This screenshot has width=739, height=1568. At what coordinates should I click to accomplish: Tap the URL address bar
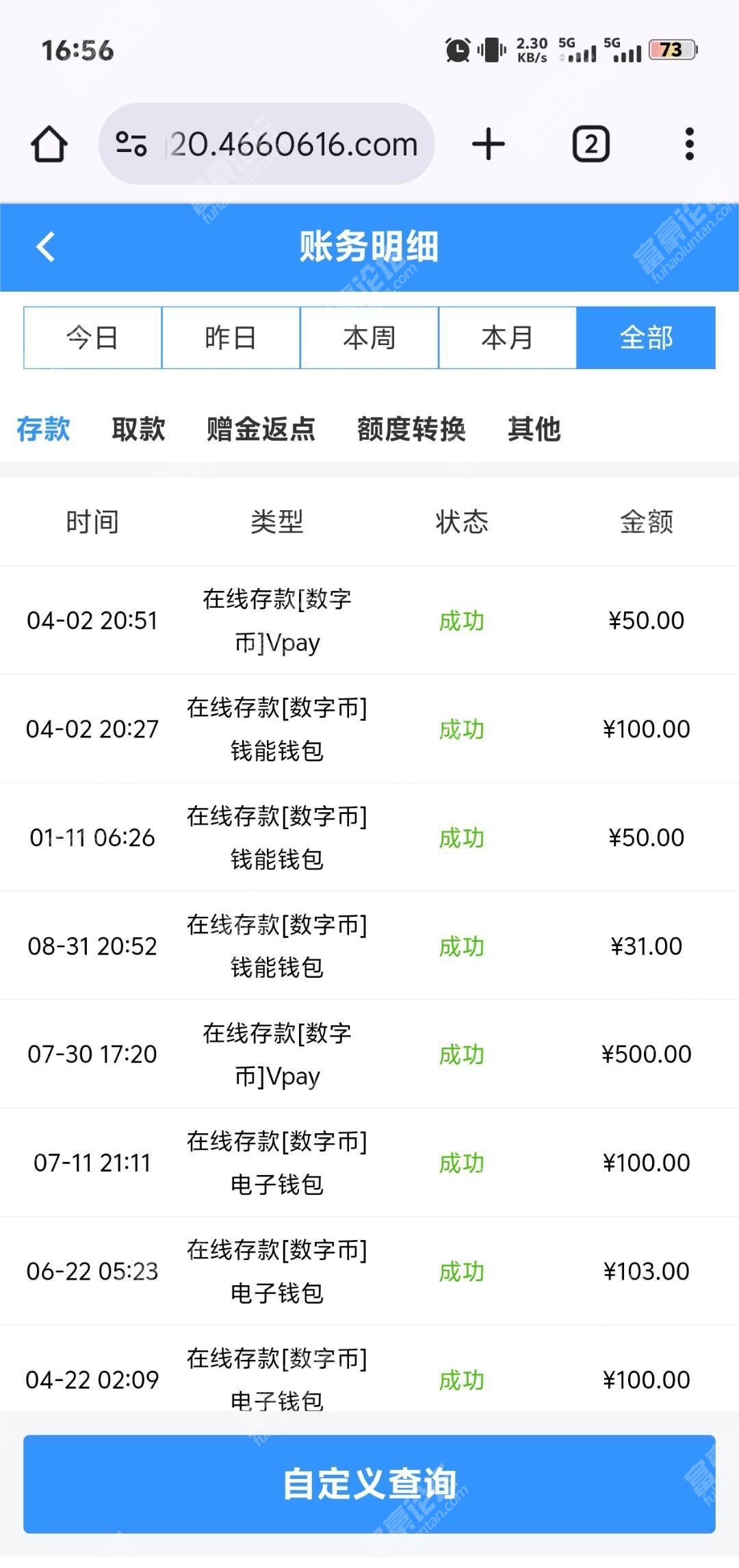[267, 144]
